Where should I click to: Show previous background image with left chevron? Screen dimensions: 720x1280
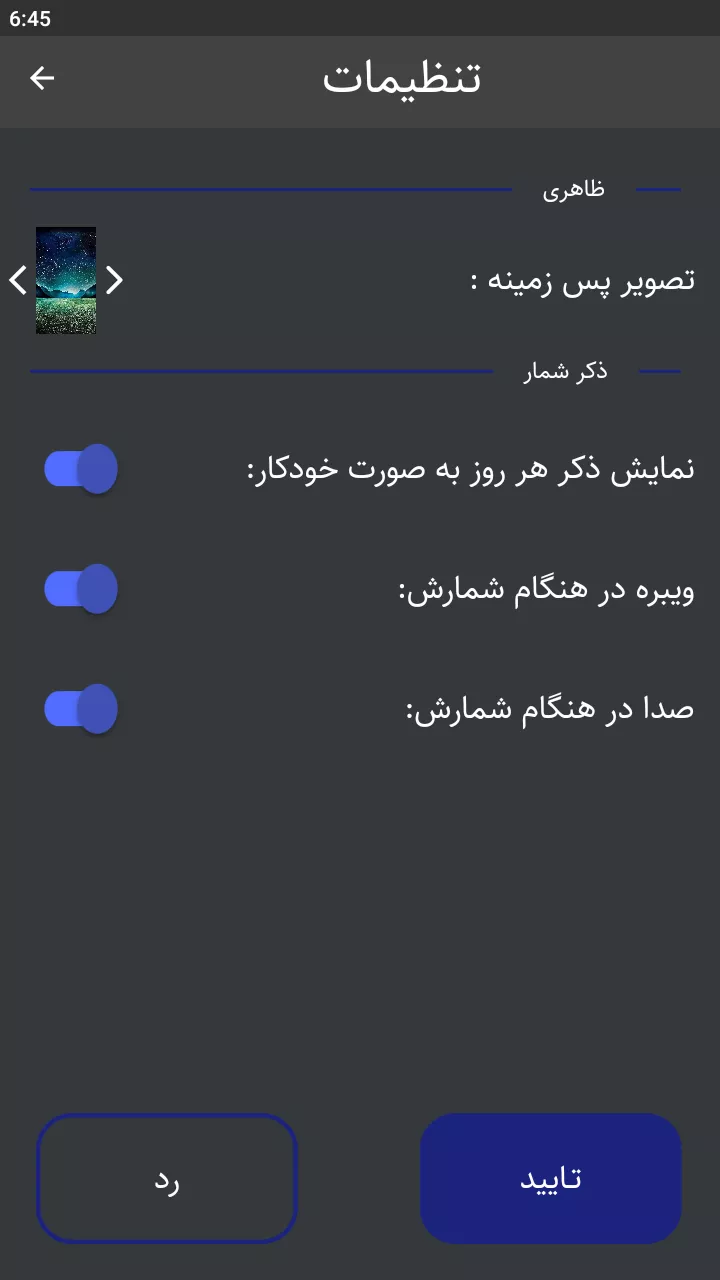click(x=18, y=280)
